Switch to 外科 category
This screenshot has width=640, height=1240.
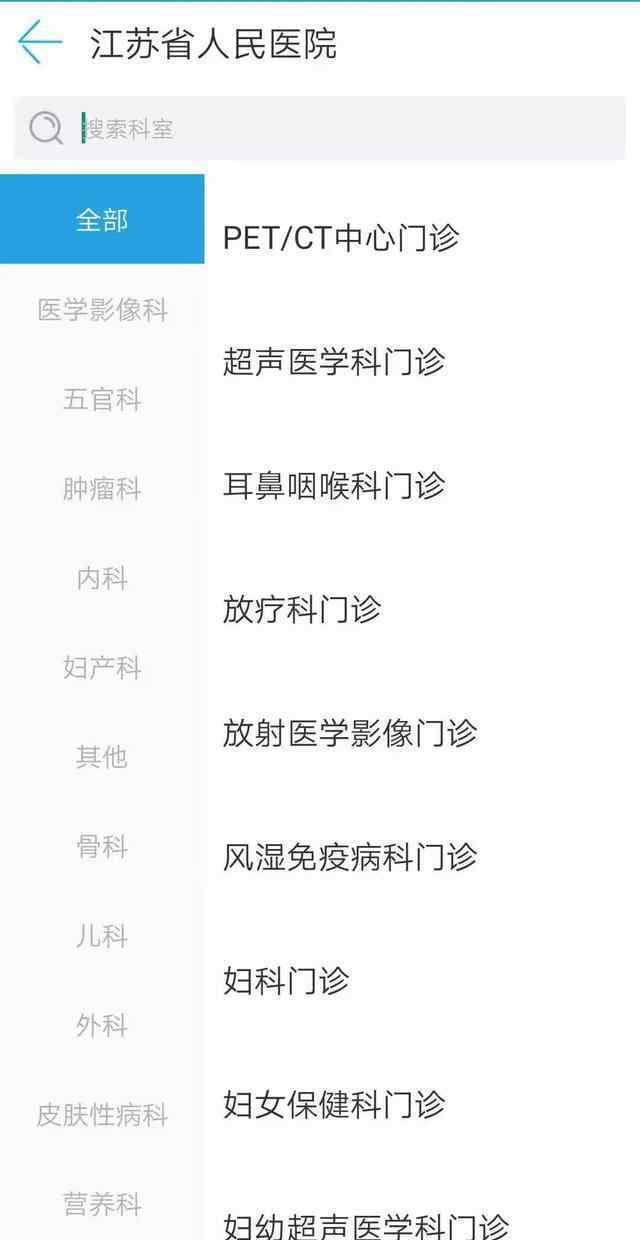point(102,1026)
